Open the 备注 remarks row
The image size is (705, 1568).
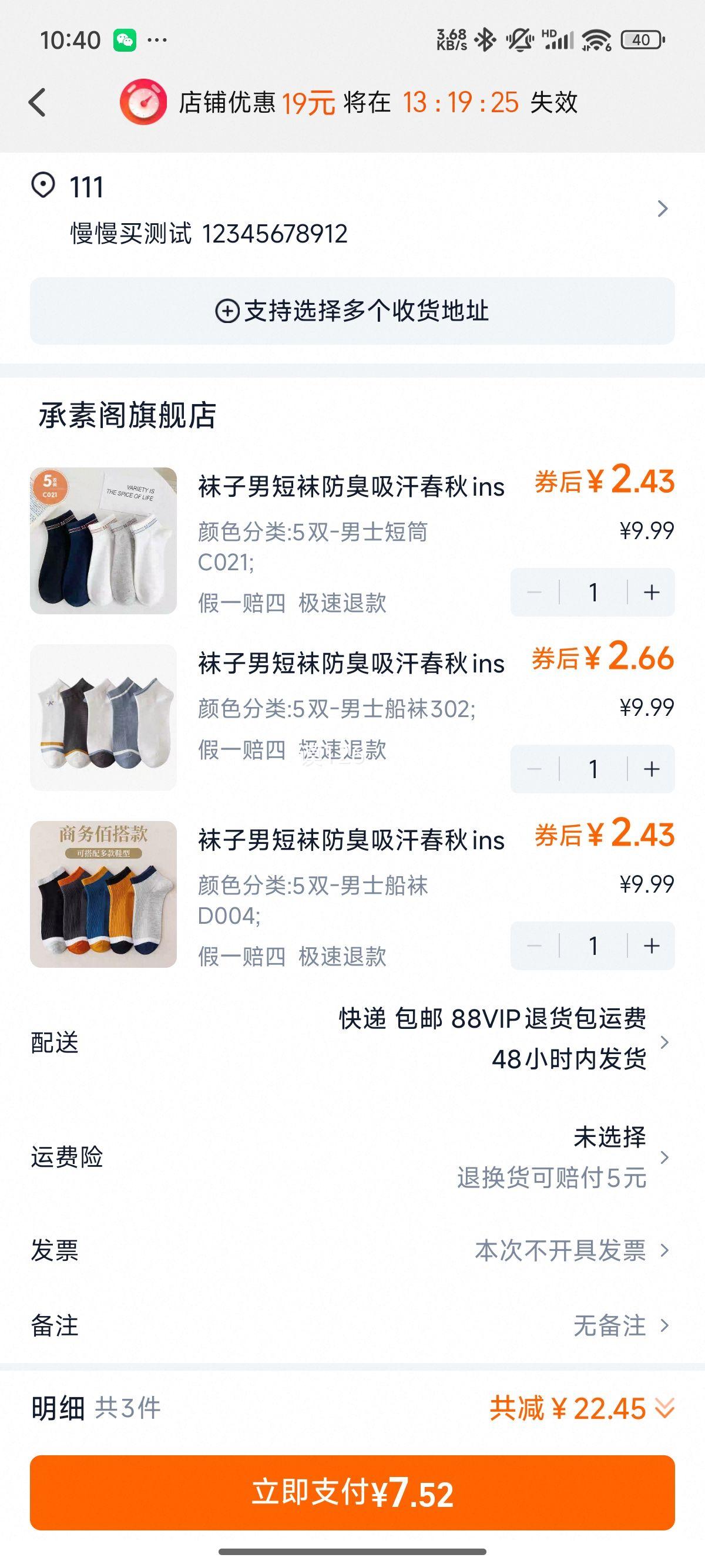point(352,1325)
